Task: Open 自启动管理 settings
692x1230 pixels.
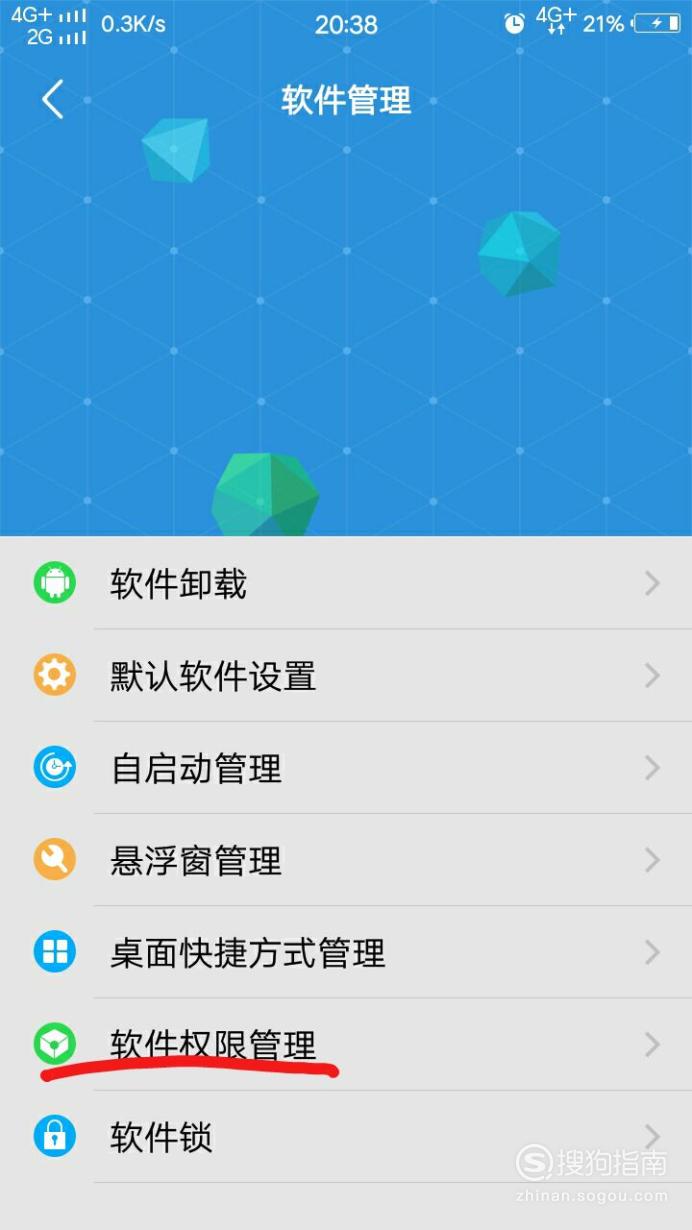Action: (346, 768)
